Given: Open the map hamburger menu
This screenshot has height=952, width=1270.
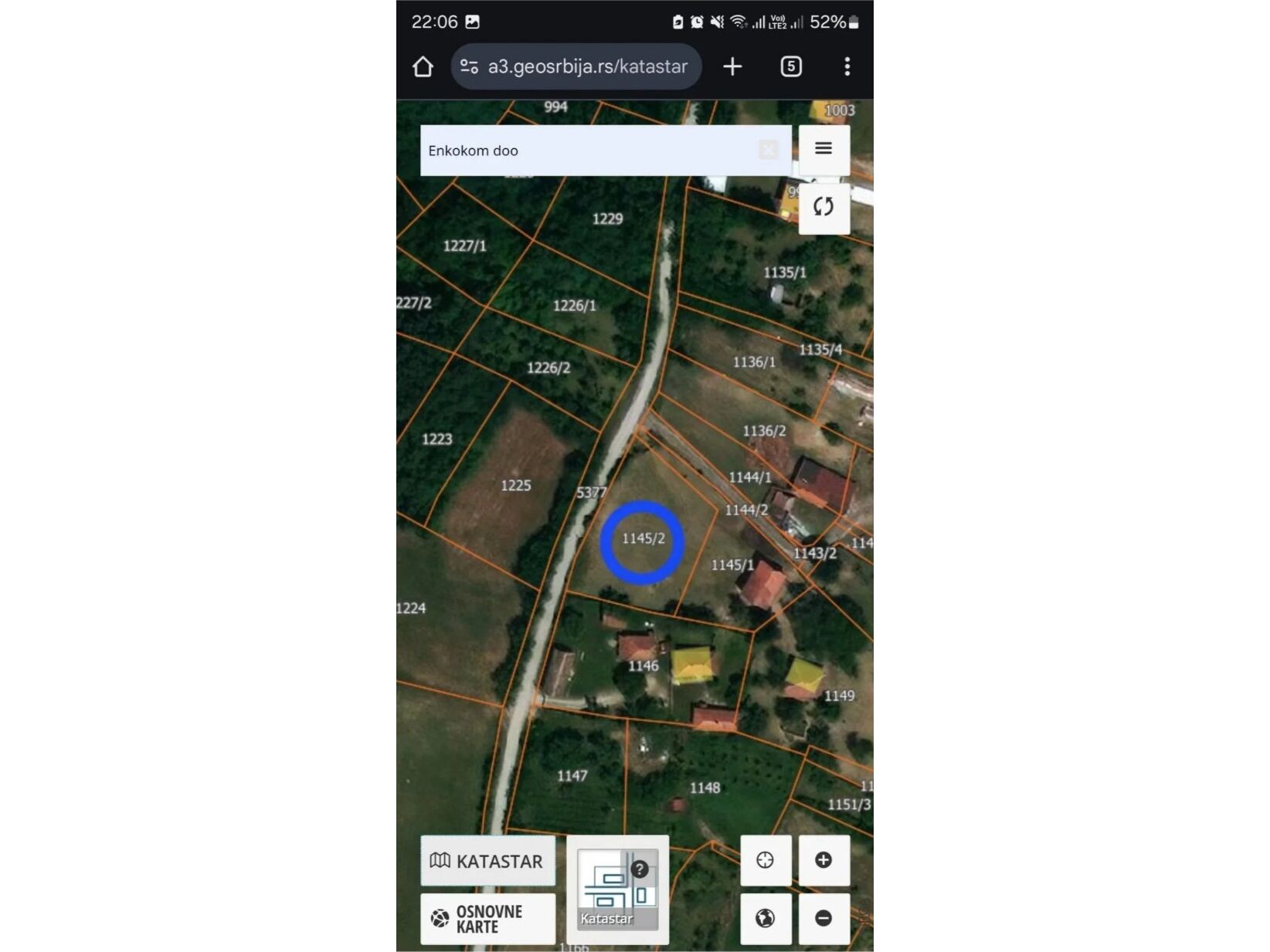Looking at the screenshot, I should [823, 149].
